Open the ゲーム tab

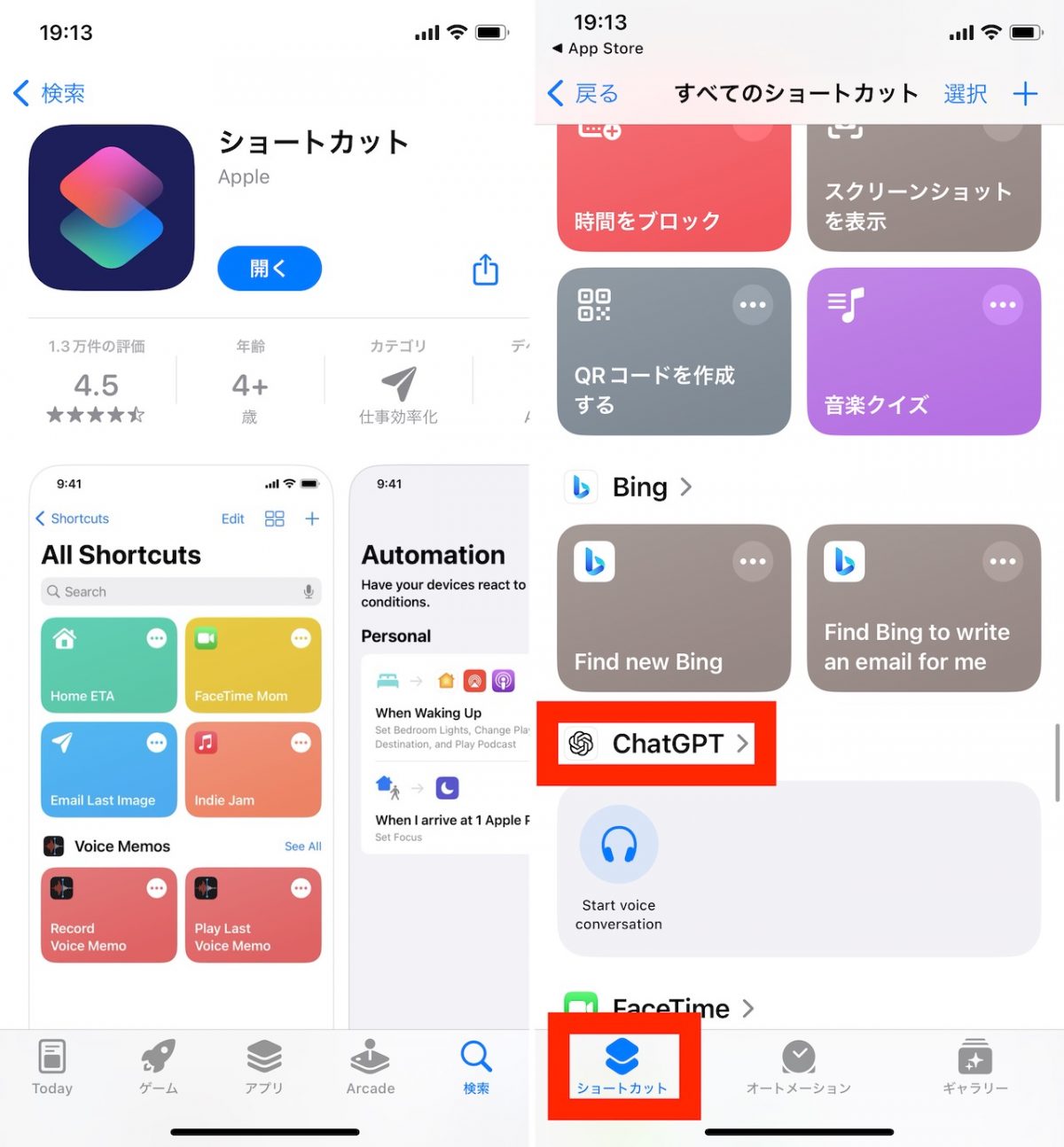(158, 1066)
